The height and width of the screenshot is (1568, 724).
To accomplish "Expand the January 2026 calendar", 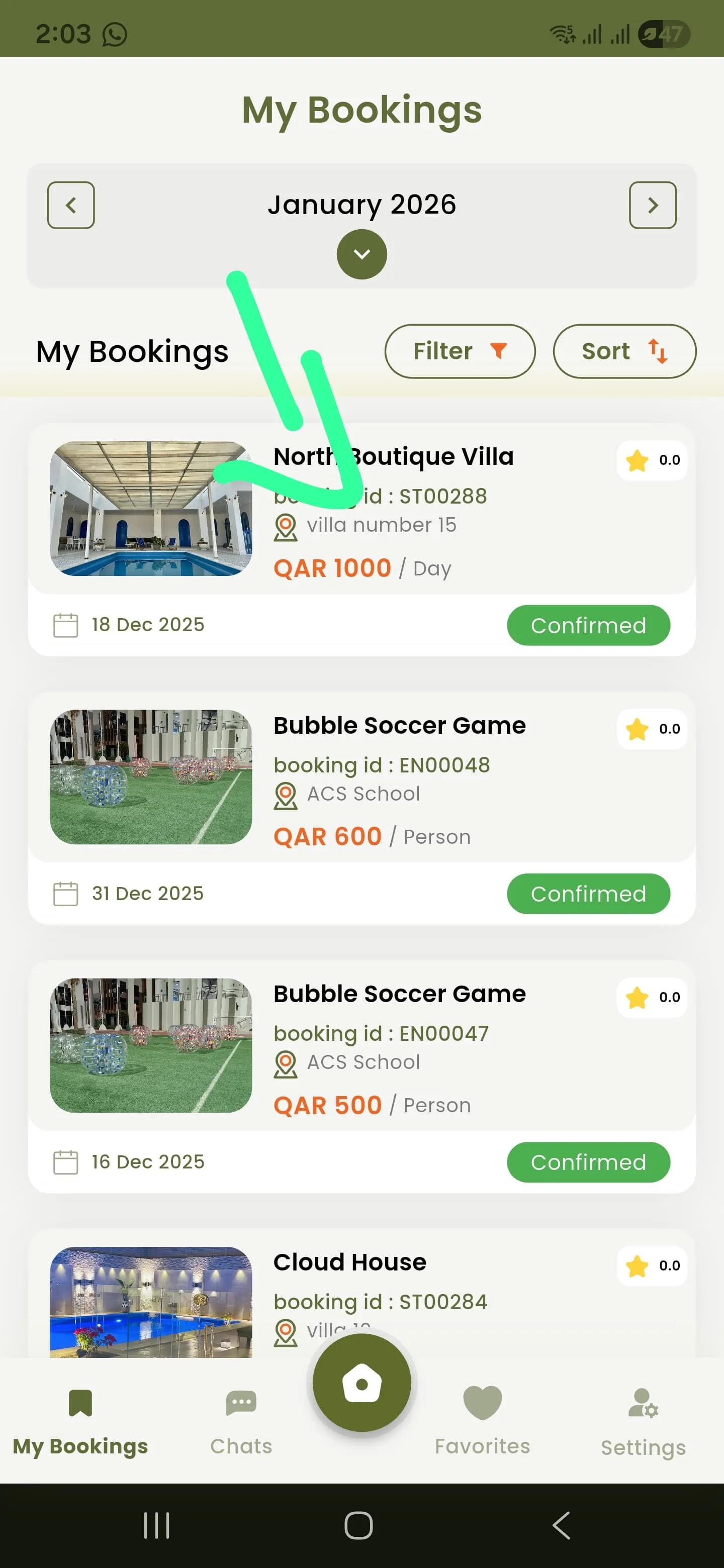I will [361, 254].
